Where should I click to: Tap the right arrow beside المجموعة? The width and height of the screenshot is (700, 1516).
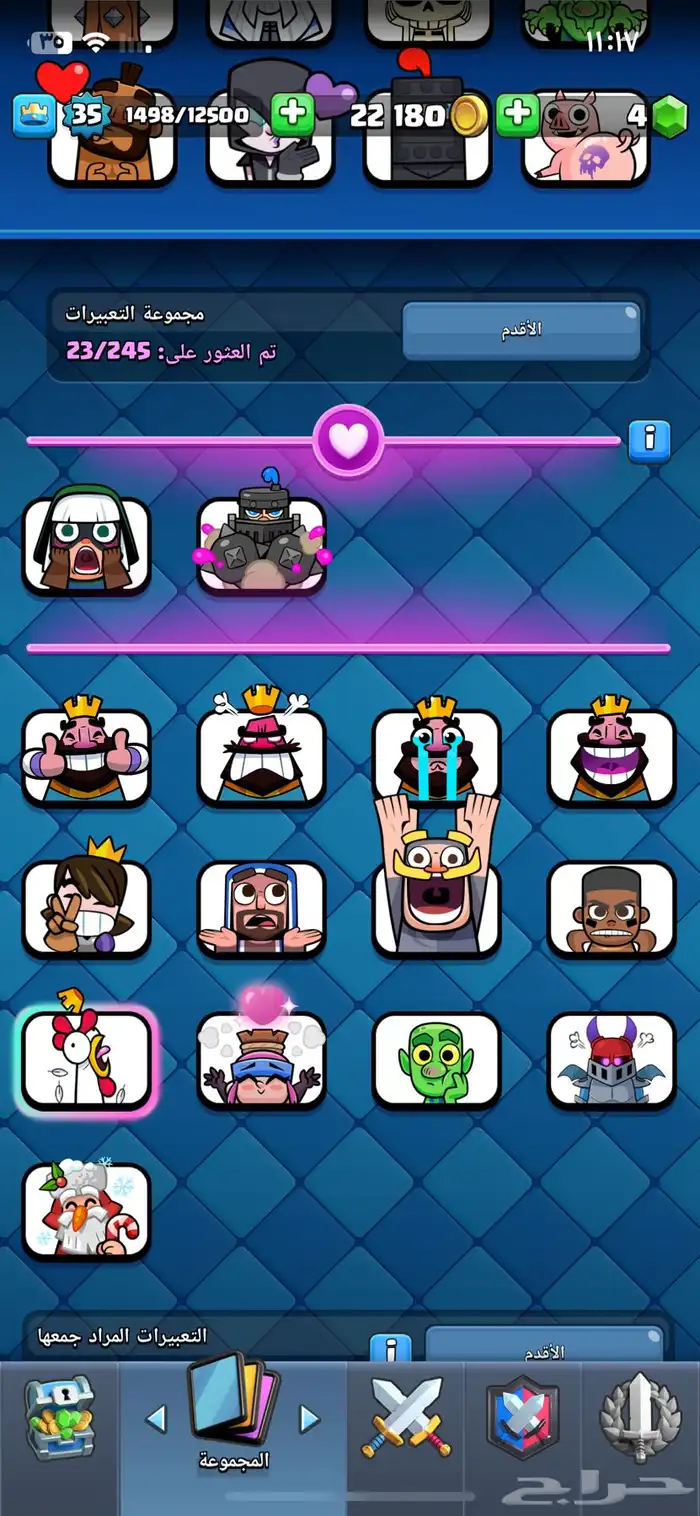pyautogui.click(x=310, y=1418)
